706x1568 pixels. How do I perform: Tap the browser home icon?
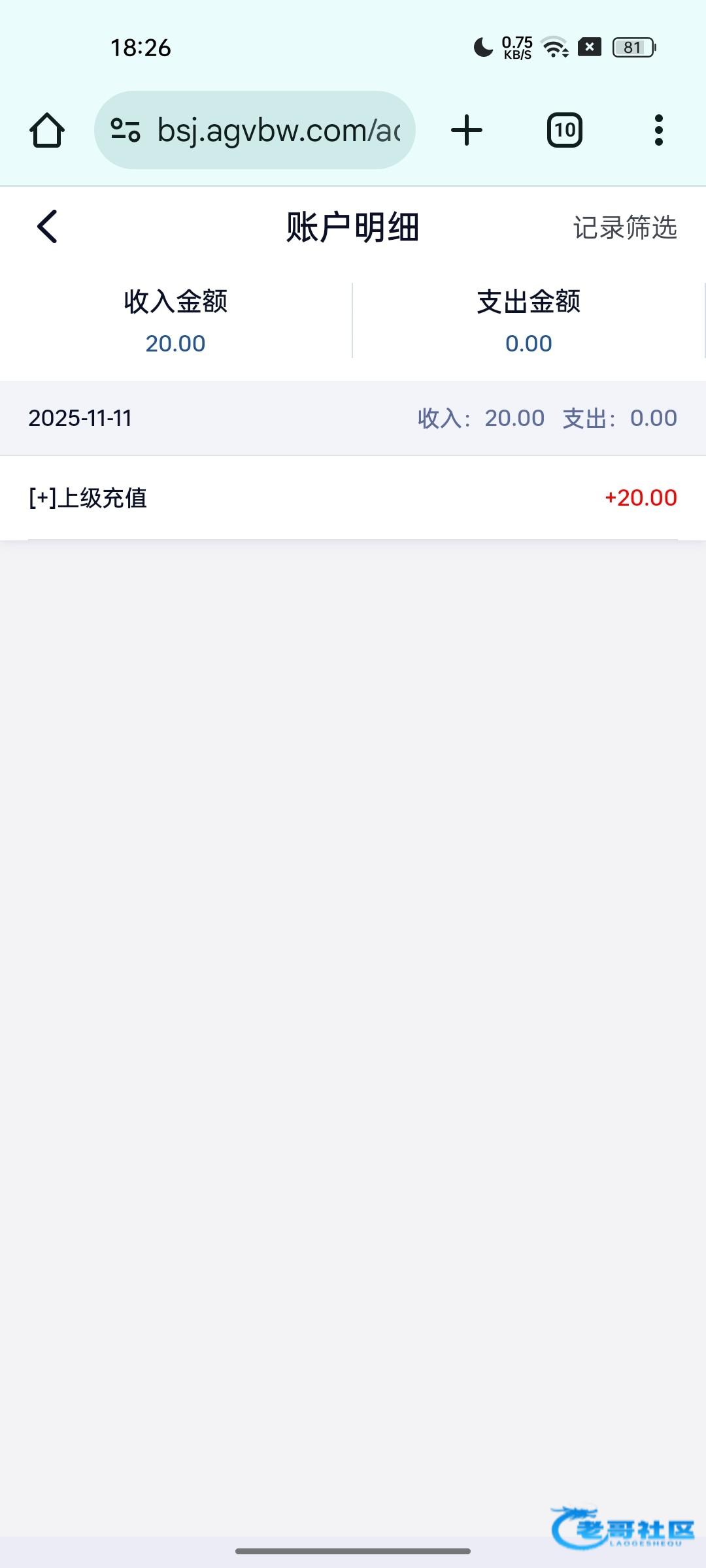pyautogui.click(x=47, y=130)
